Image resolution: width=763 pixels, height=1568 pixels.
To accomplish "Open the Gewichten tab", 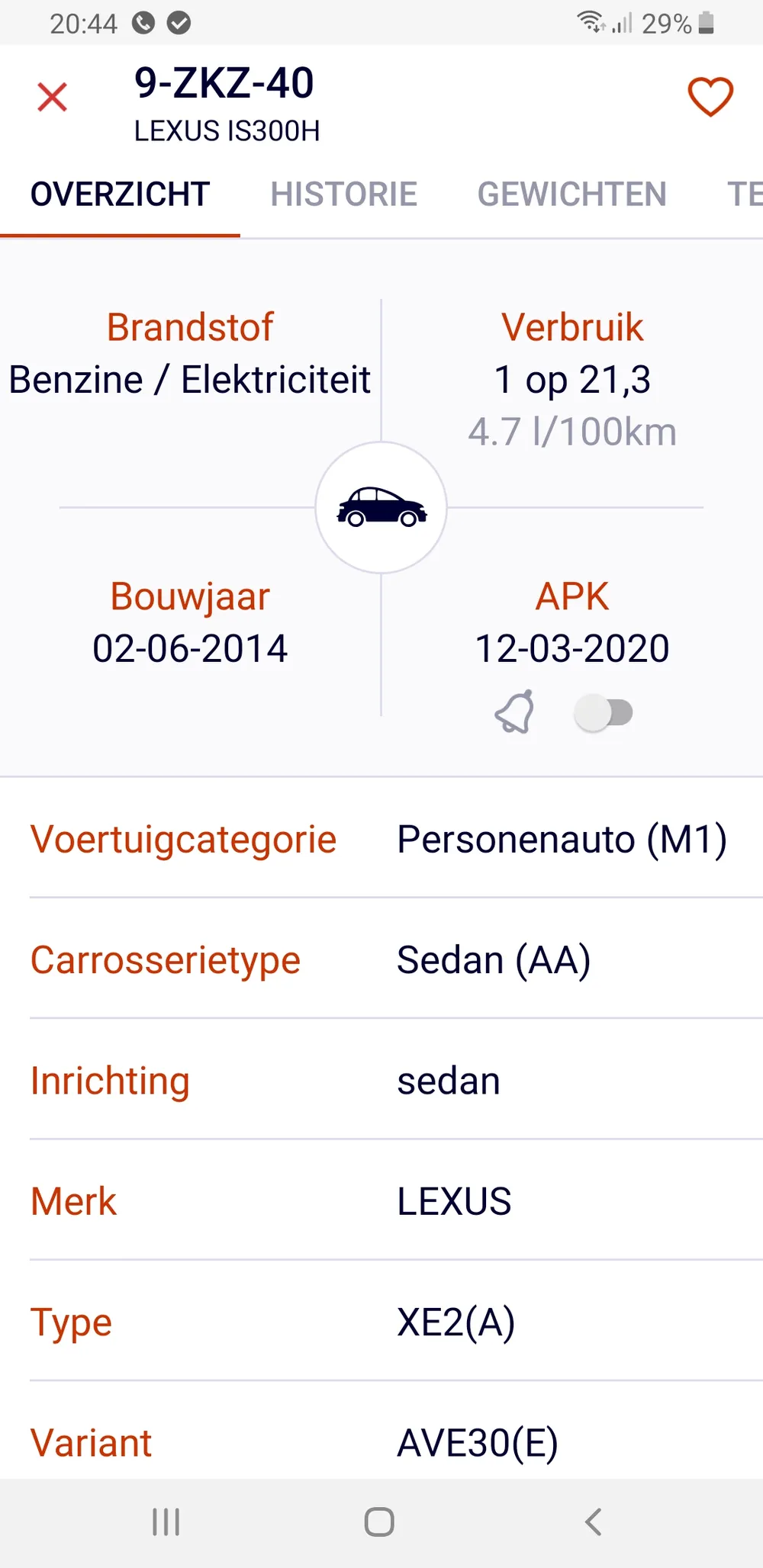I will [571, 194].
